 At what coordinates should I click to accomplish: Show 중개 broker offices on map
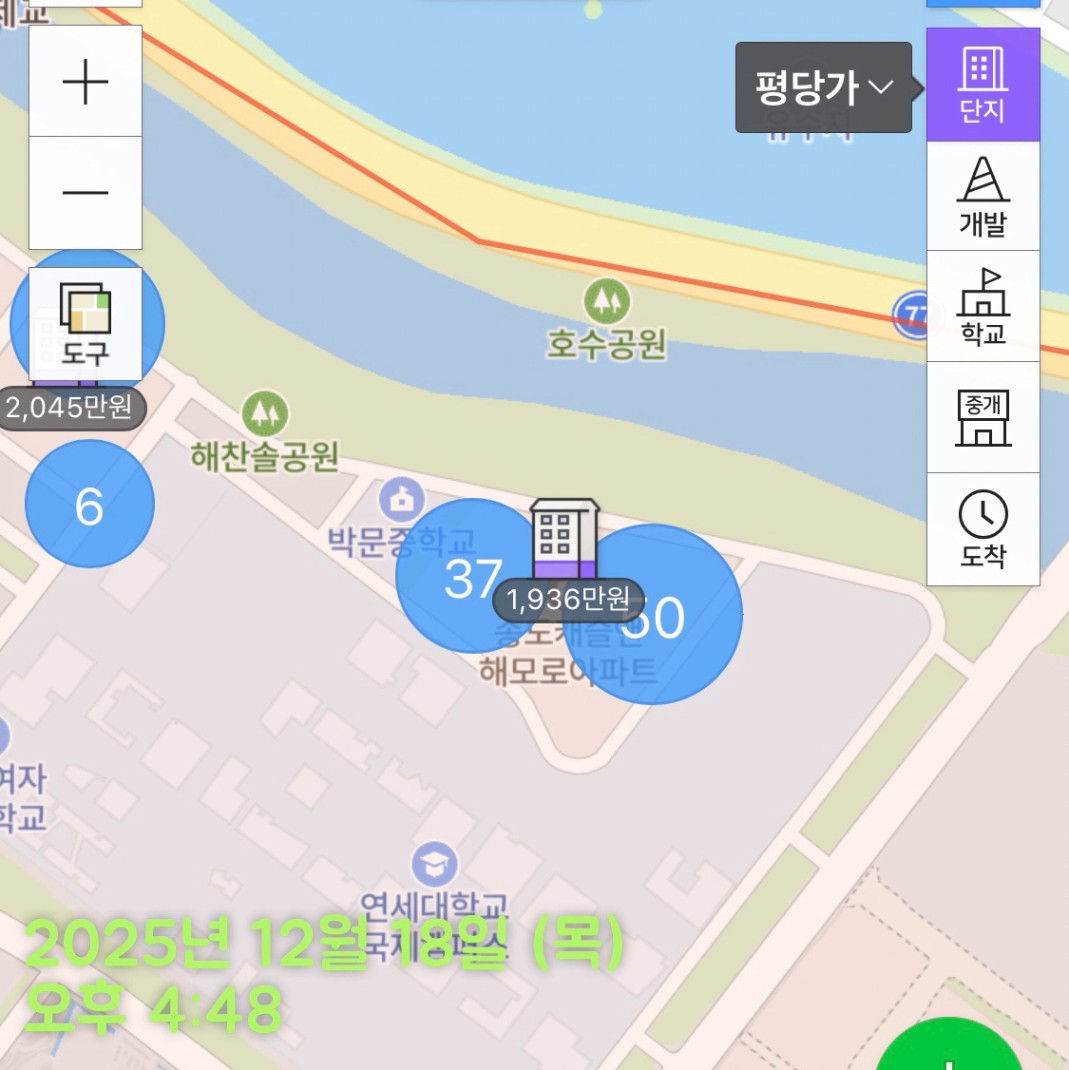click(x=982, y=418)
